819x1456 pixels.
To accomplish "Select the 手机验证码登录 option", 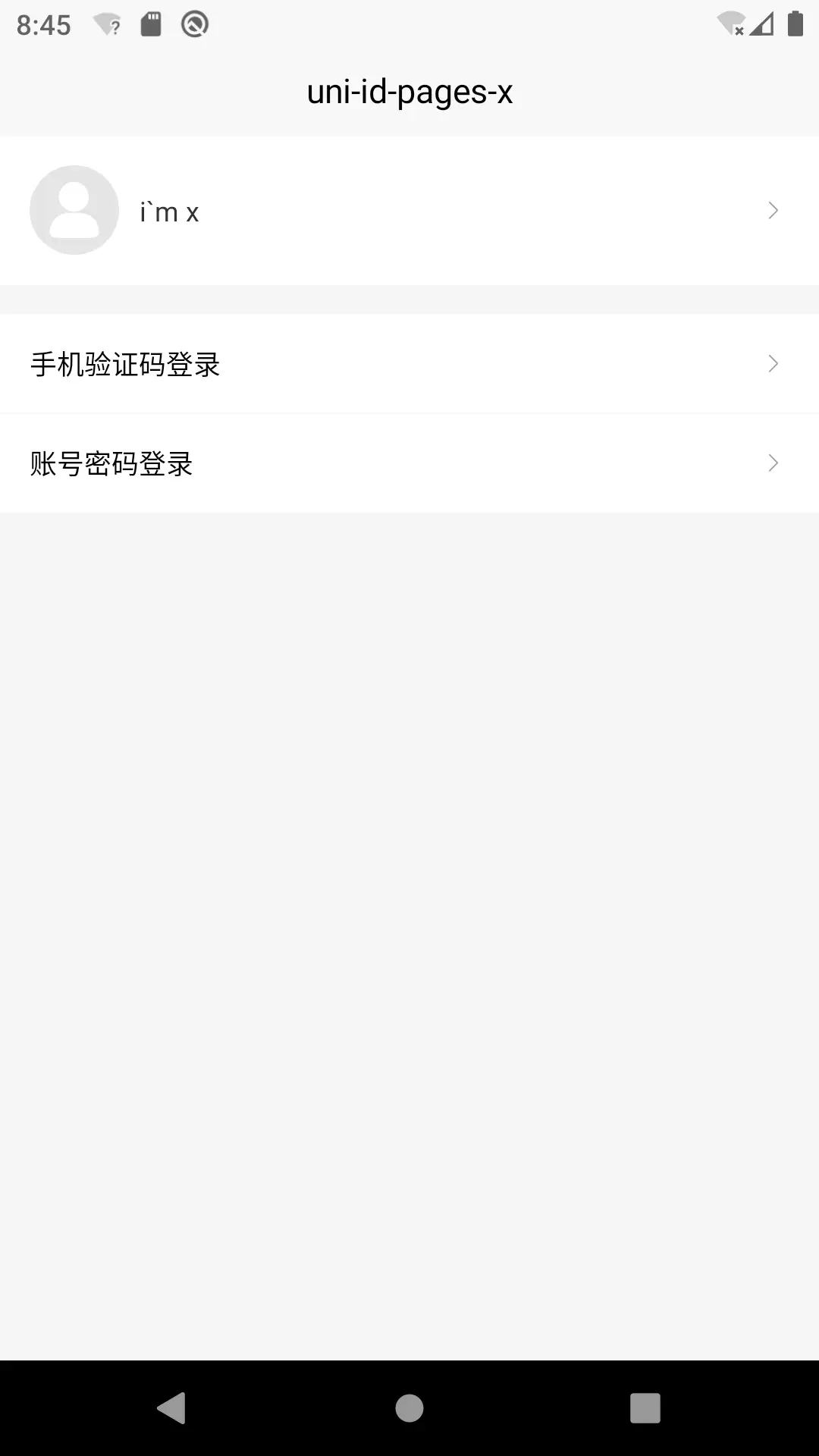I will click(125, 364).
